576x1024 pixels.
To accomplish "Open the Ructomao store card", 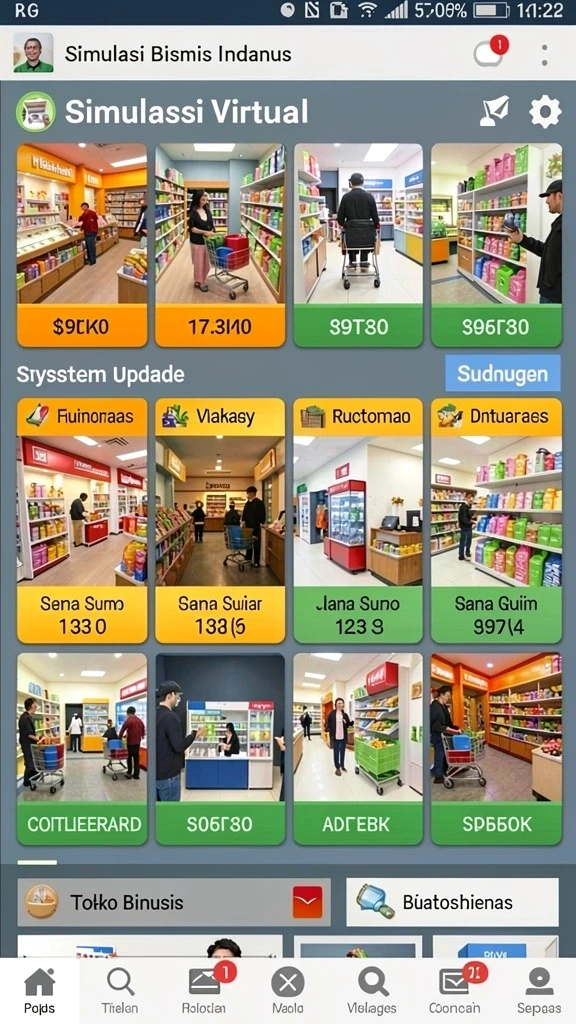I will click(x=358, y=520).
